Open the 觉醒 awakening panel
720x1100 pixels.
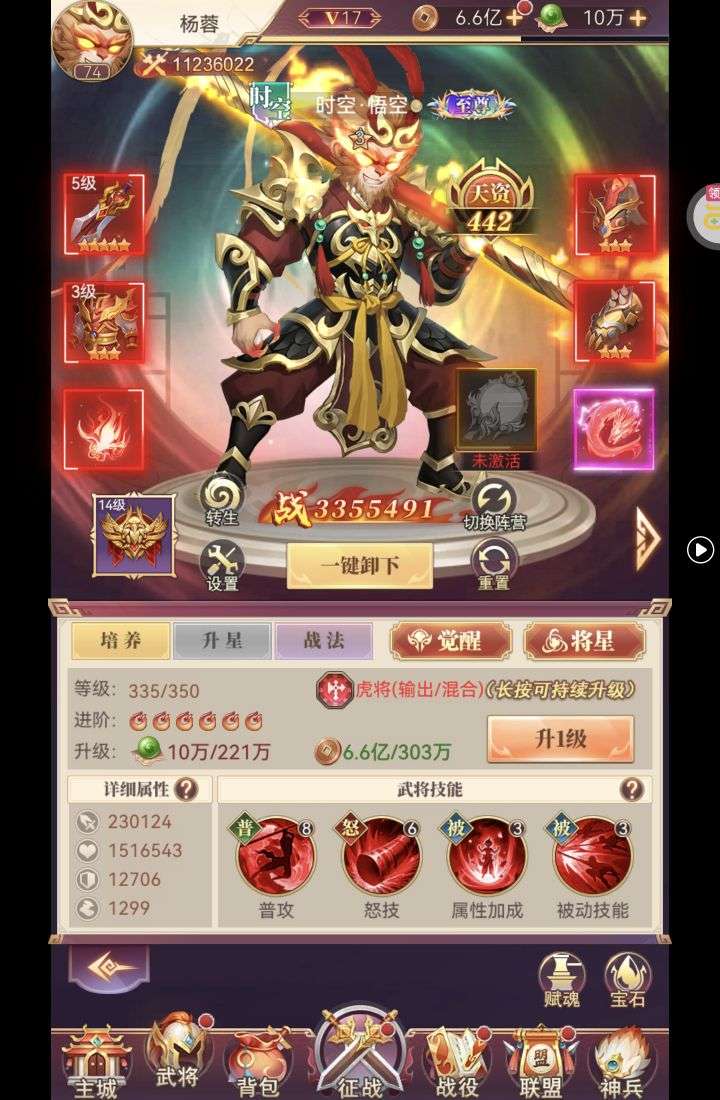(450, 641)
